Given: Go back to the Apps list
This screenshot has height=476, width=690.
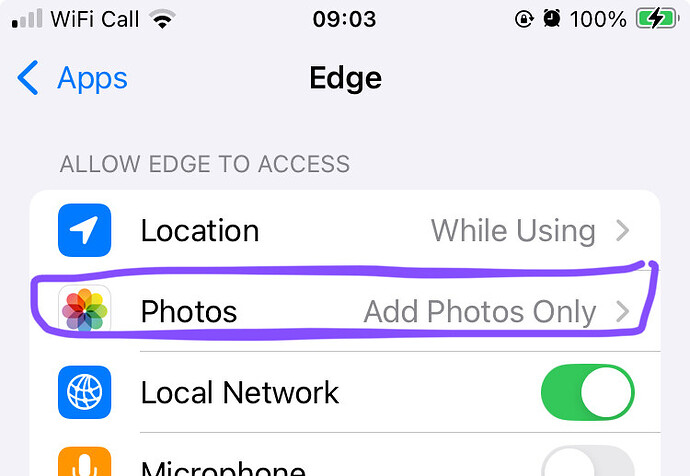Looking at the screenshot, I should 73,78.
